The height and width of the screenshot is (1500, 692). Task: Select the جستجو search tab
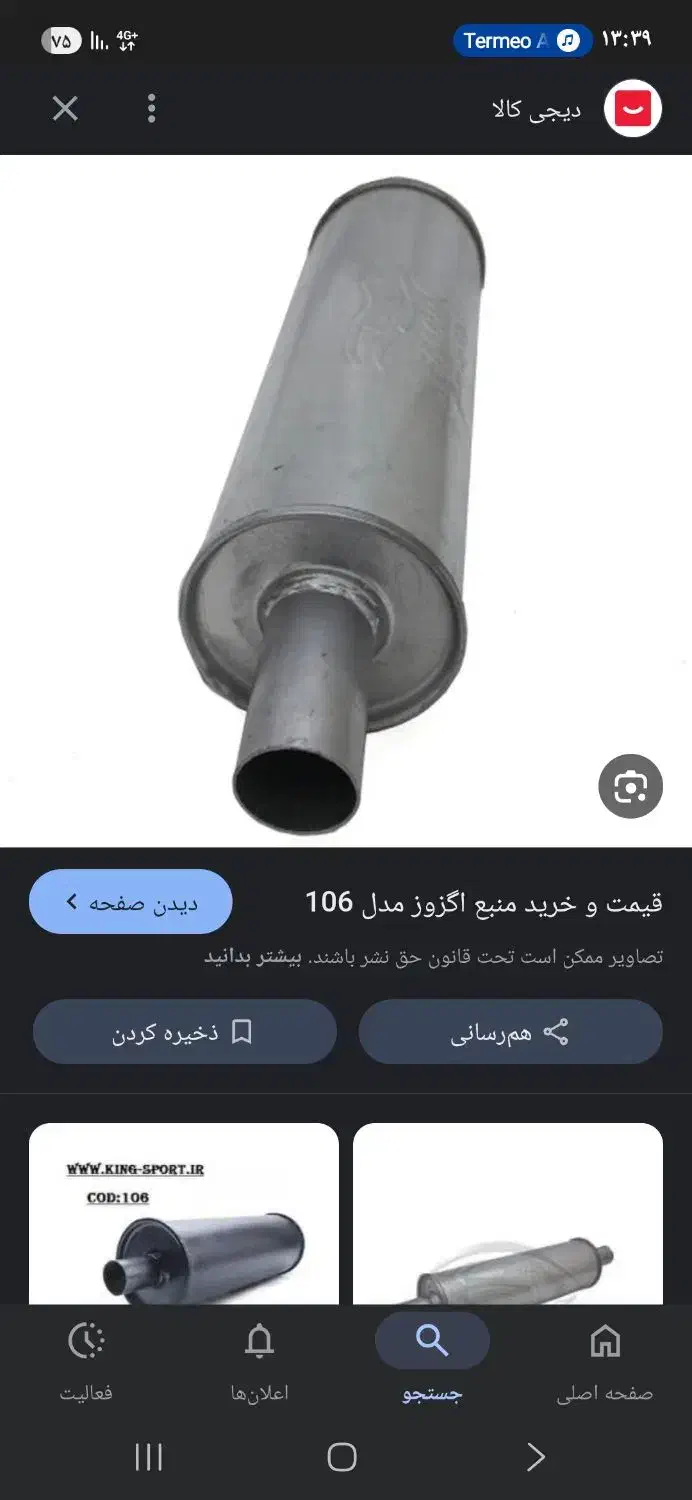[432, 1360]
